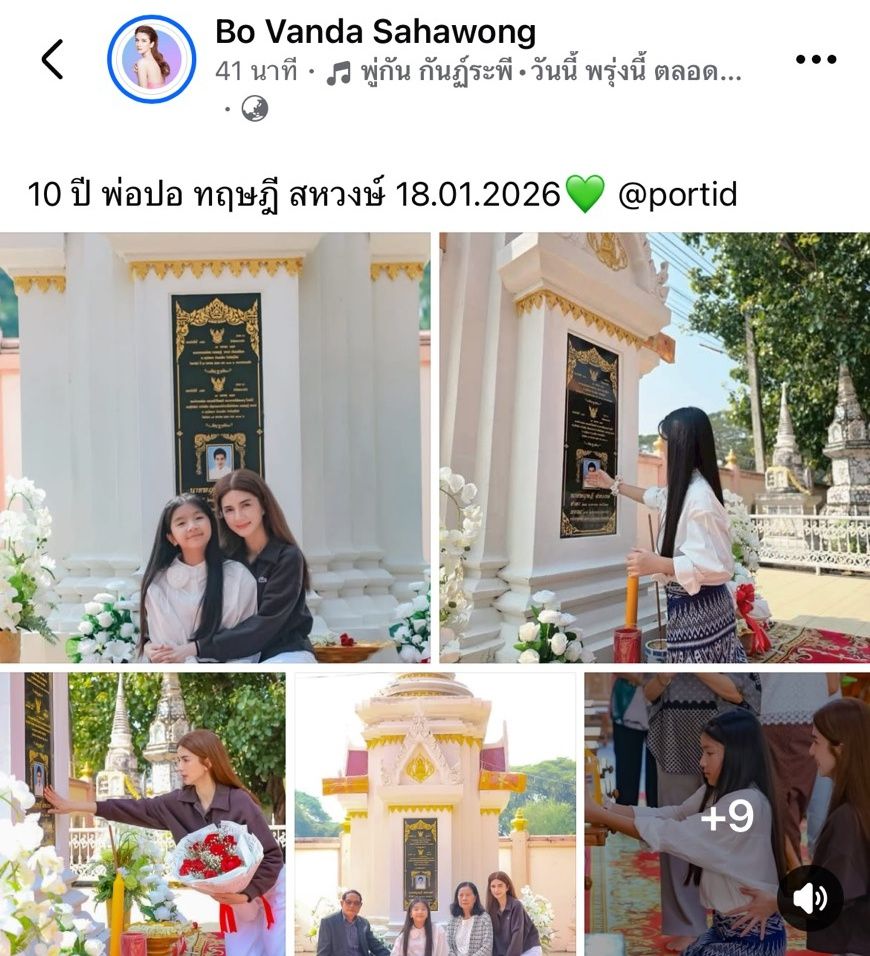Open the Bo Vanda Sahawong profile name

375,32
